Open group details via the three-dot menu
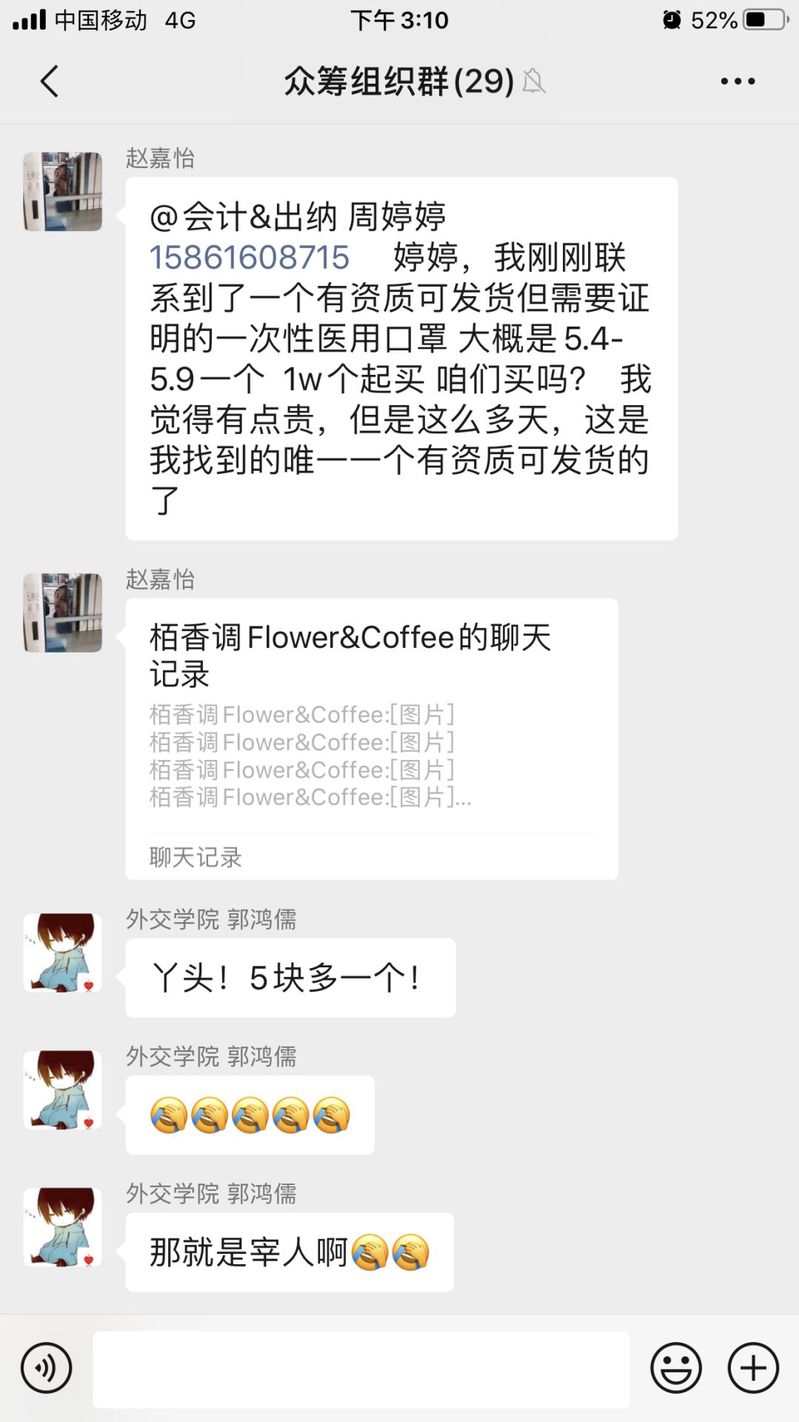 (x=738, y=81)
